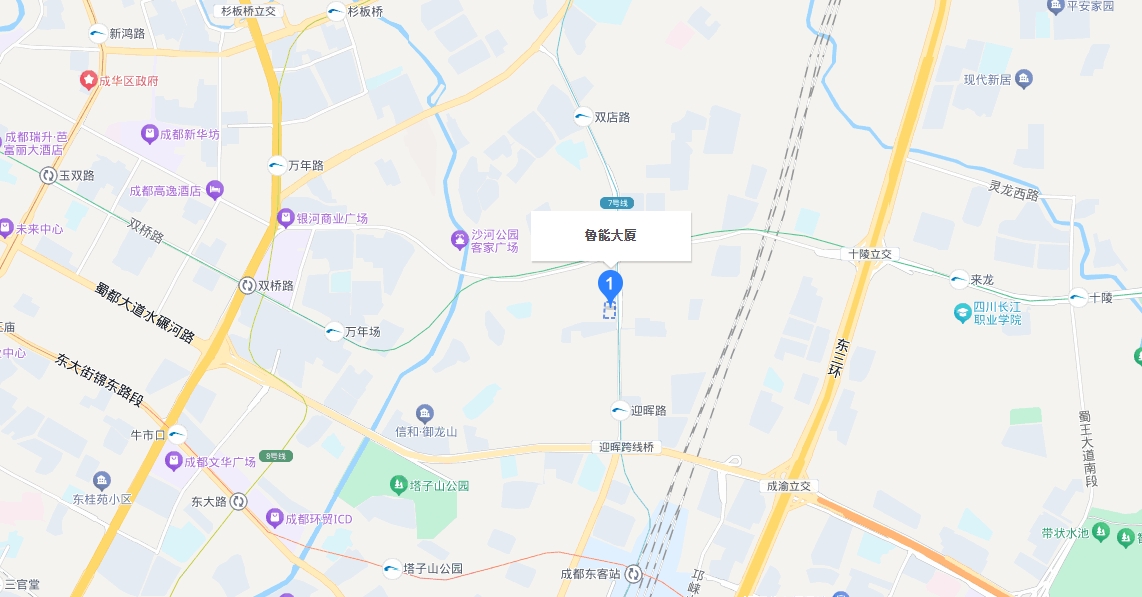Image resolution: width=1142 pixels, height=597 pixels.
Task: Select the 迎晖路 metro station icon
Action: click(x=620, y=410)
